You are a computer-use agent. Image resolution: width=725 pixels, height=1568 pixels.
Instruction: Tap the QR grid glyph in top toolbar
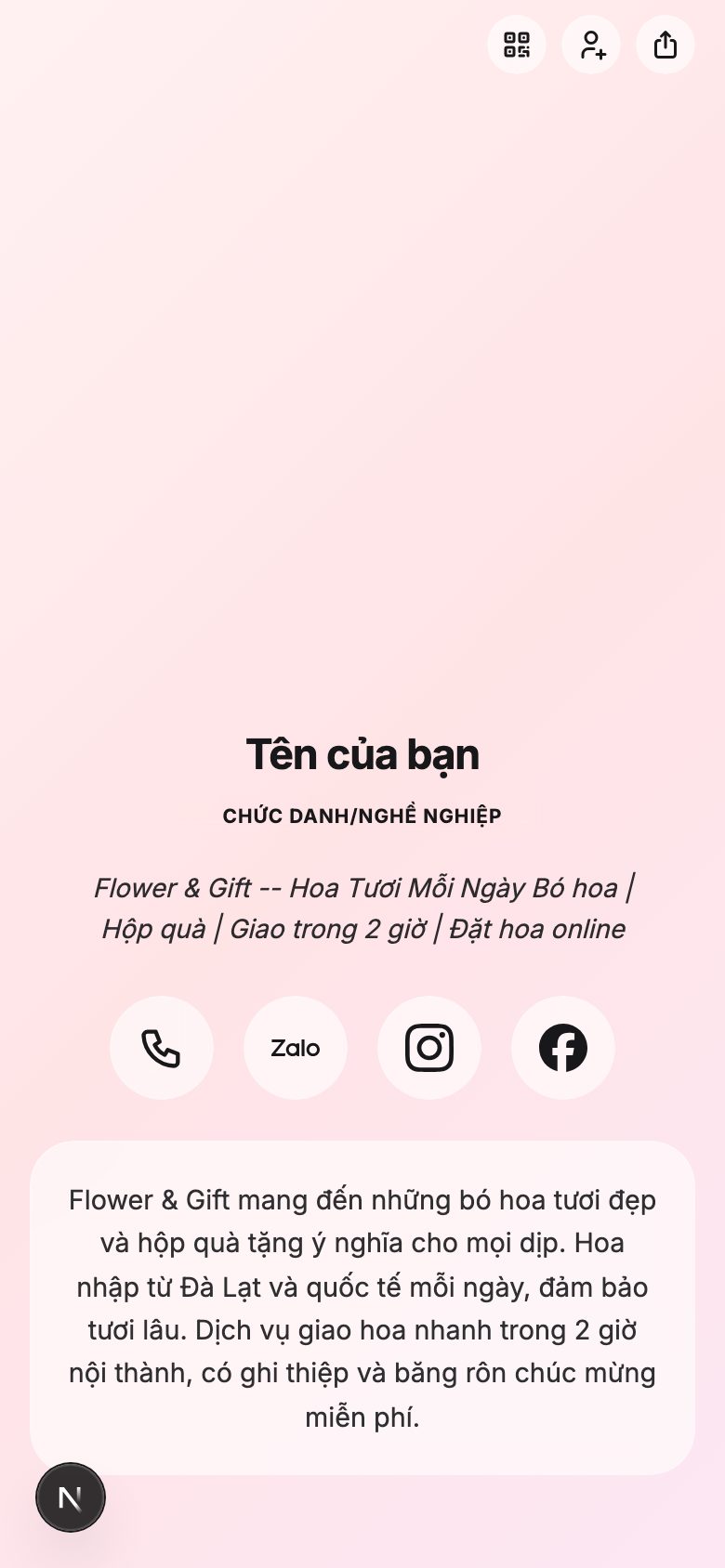(517, 45)
